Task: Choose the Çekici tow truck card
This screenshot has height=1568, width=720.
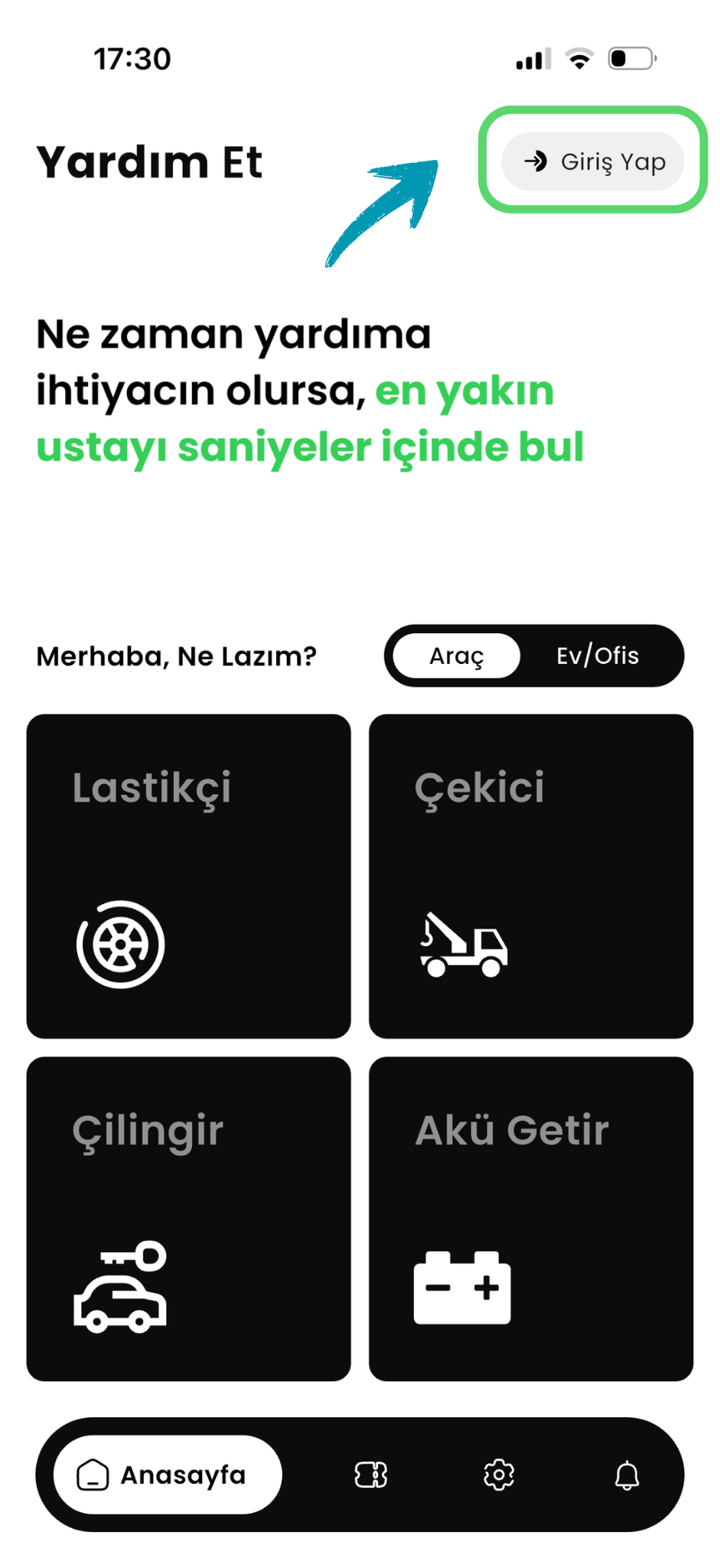Action: coord(531,876)
